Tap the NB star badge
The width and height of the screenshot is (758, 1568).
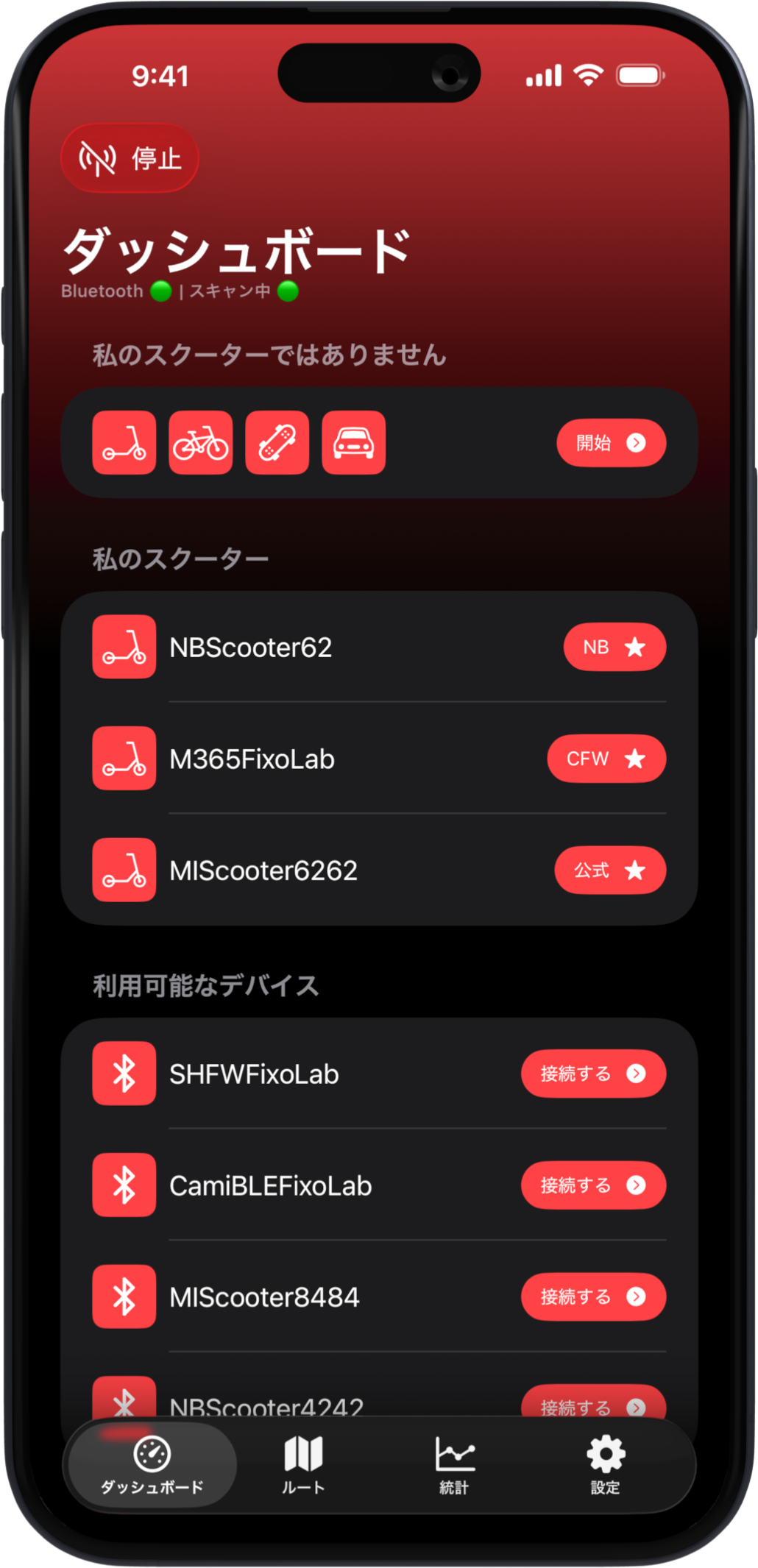614,648
